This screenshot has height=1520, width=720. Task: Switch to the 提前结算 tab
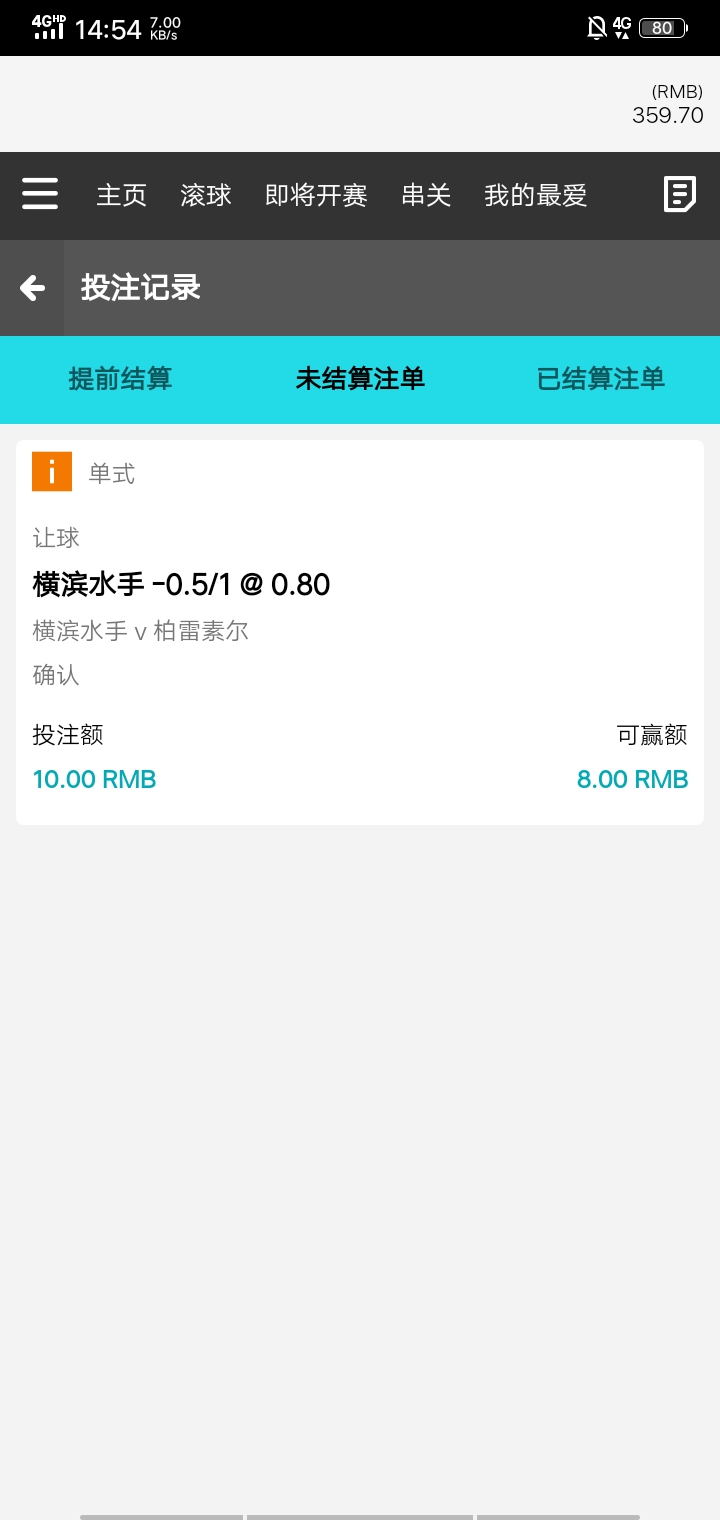[120, 379]
